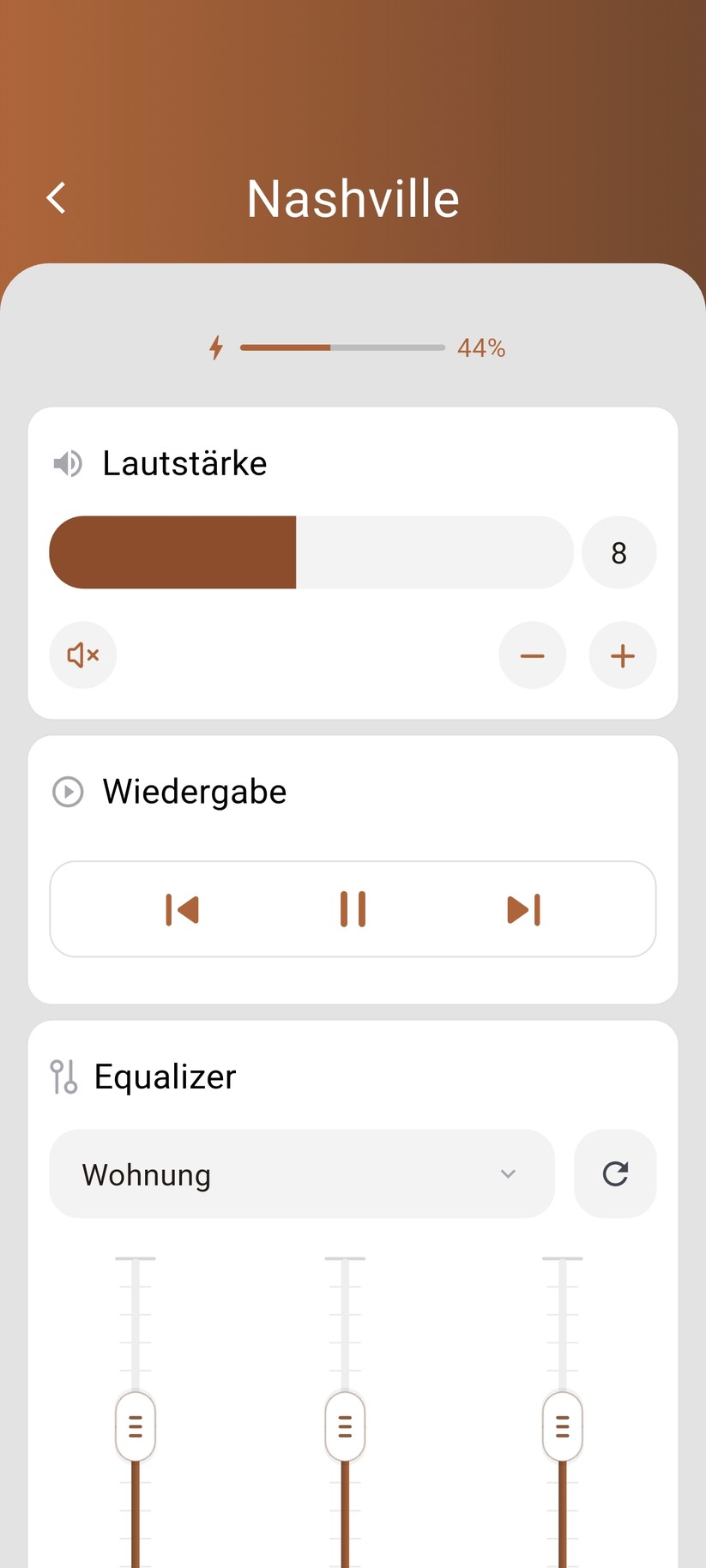The height and width of the screenshot is (1568, 706).
Task: Tap the last equalizer band slider handle
Action: (x=563, y=1426)
